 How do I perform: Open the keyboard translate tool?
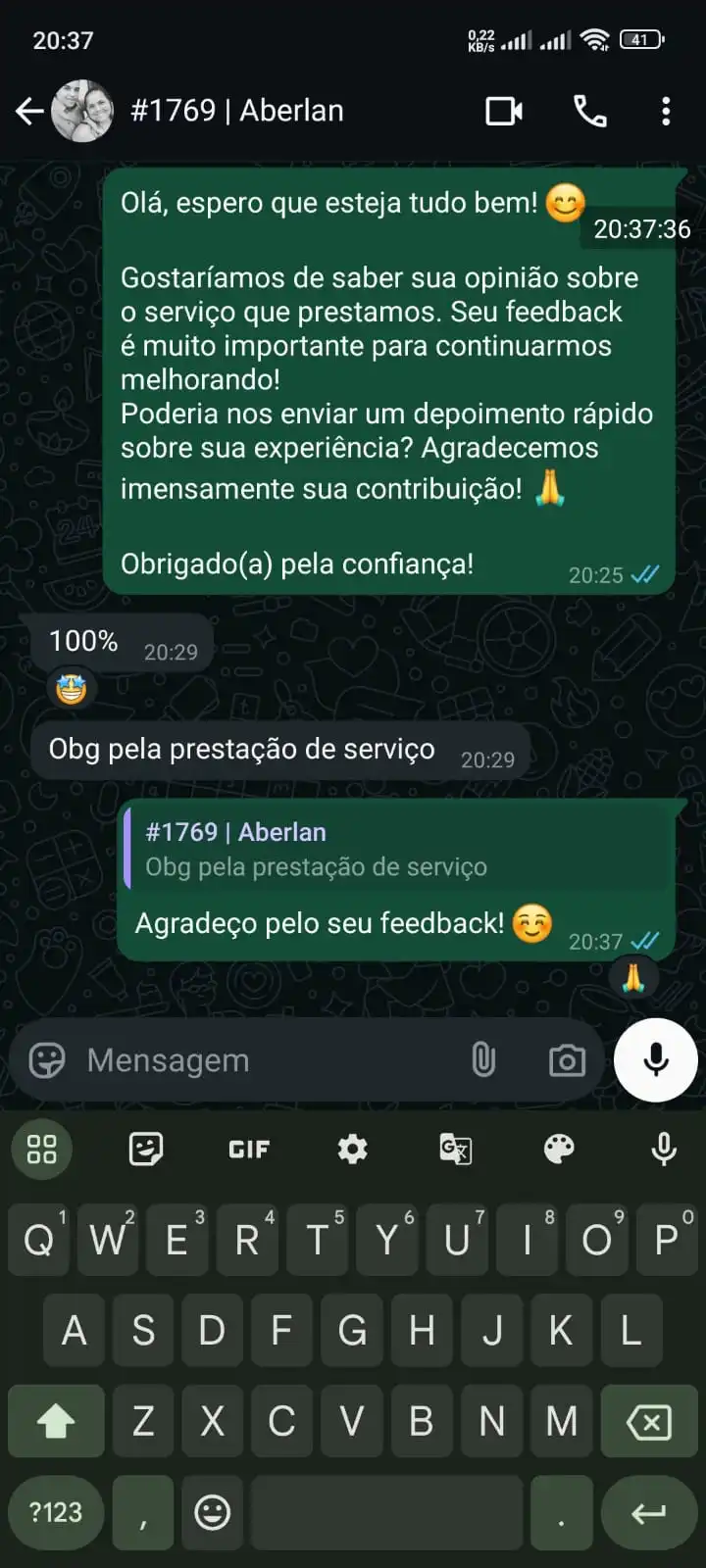pyautogui.click(x=456, y=1149)
